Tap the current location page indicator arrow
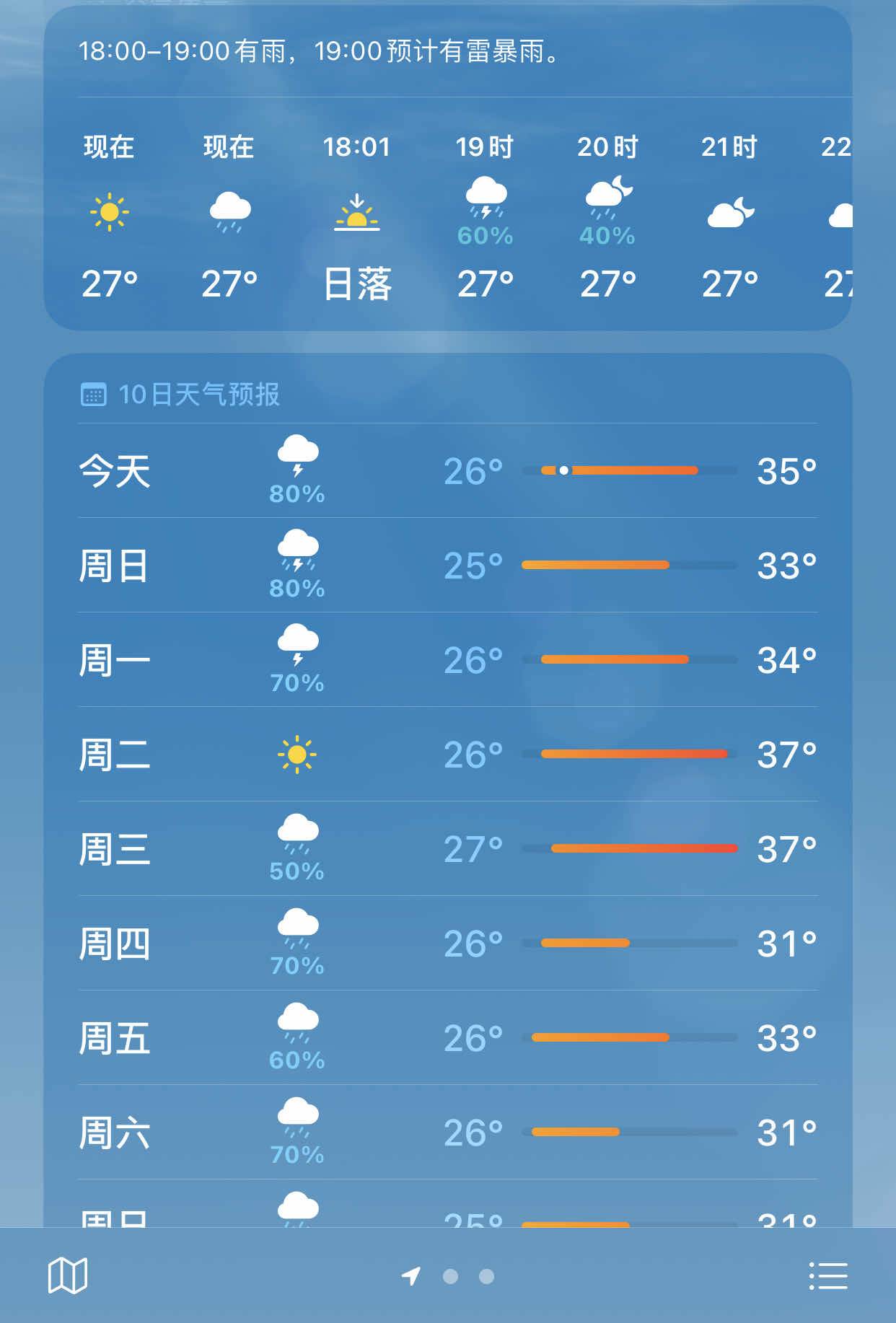Viewport: 896px width, 1323px height. (411, 1276)
